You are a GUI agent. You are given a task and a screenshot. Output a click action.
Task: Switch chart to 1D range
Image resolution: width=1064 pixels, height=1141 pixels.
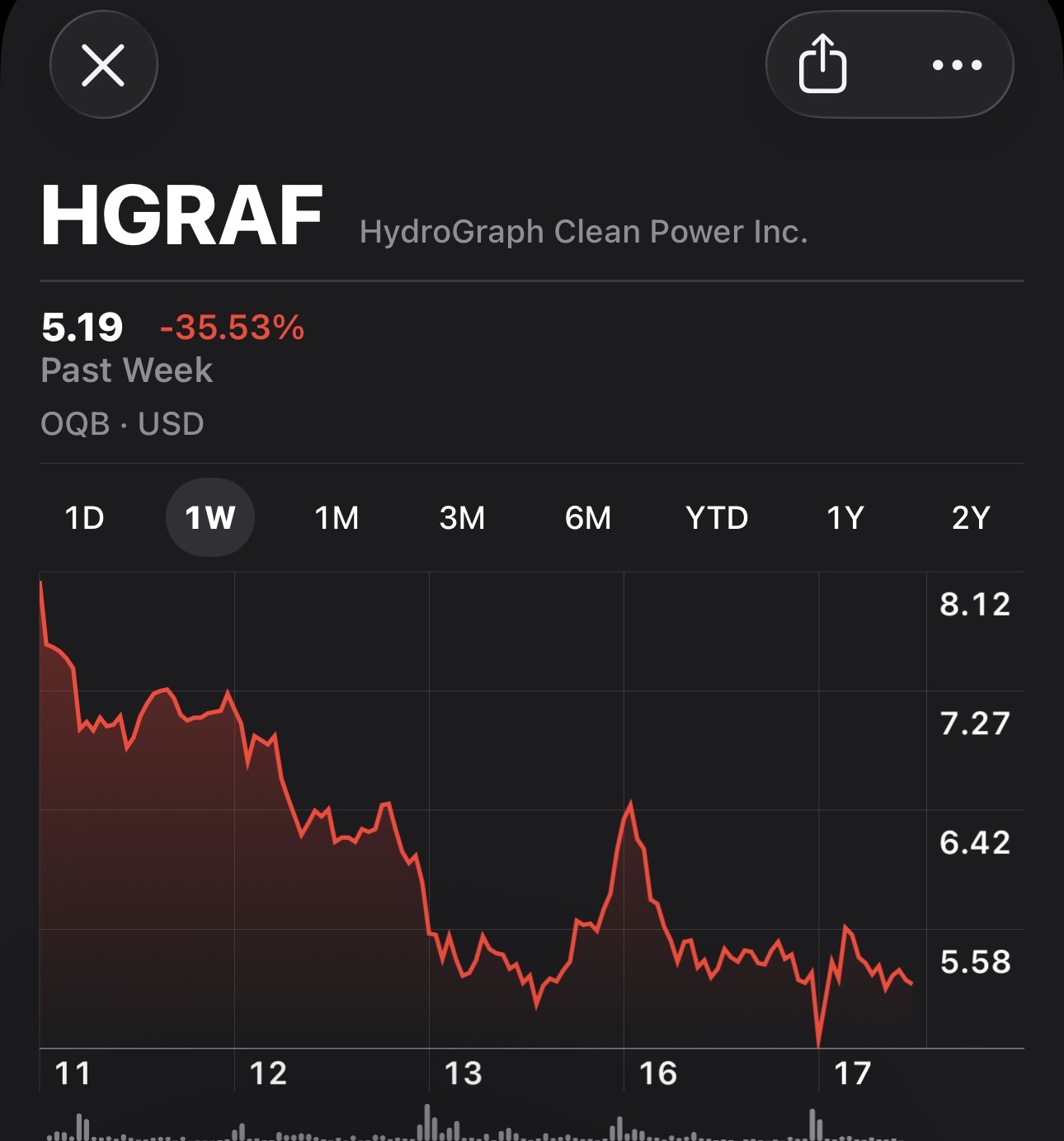84,518
